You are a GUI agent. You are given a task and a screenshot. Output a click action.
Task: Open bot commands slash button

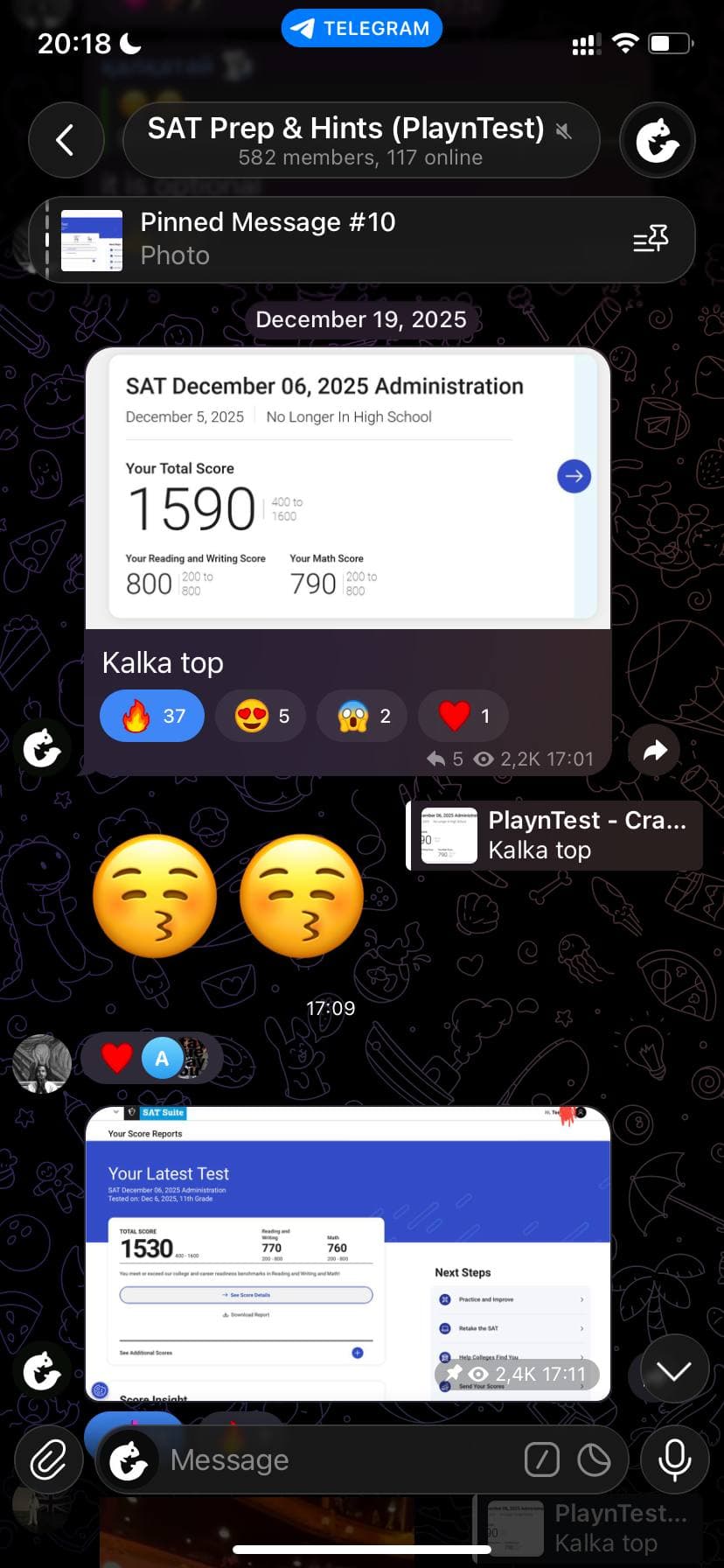[541, 1460]
